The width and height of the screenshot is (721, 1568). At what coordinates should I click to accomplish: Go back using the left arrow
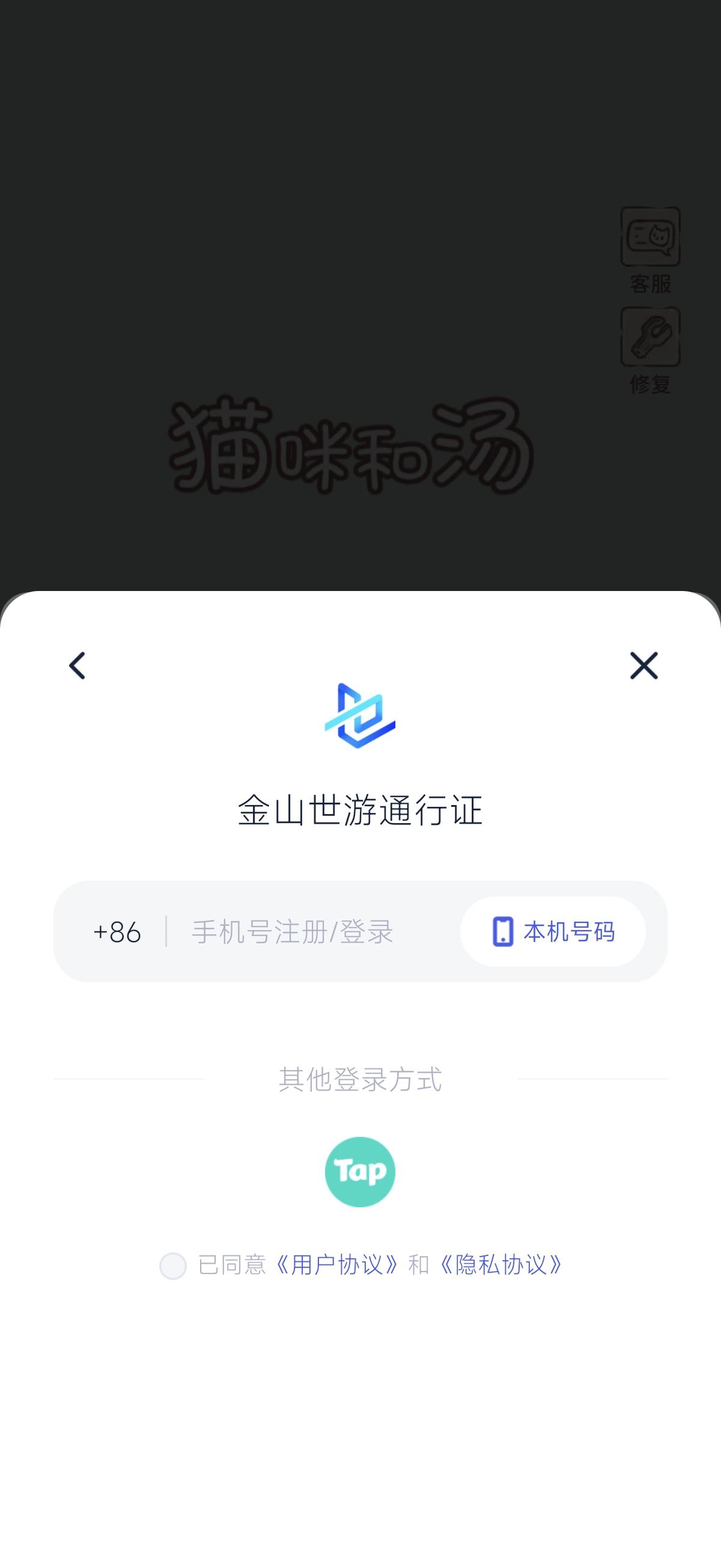(78, 666)
